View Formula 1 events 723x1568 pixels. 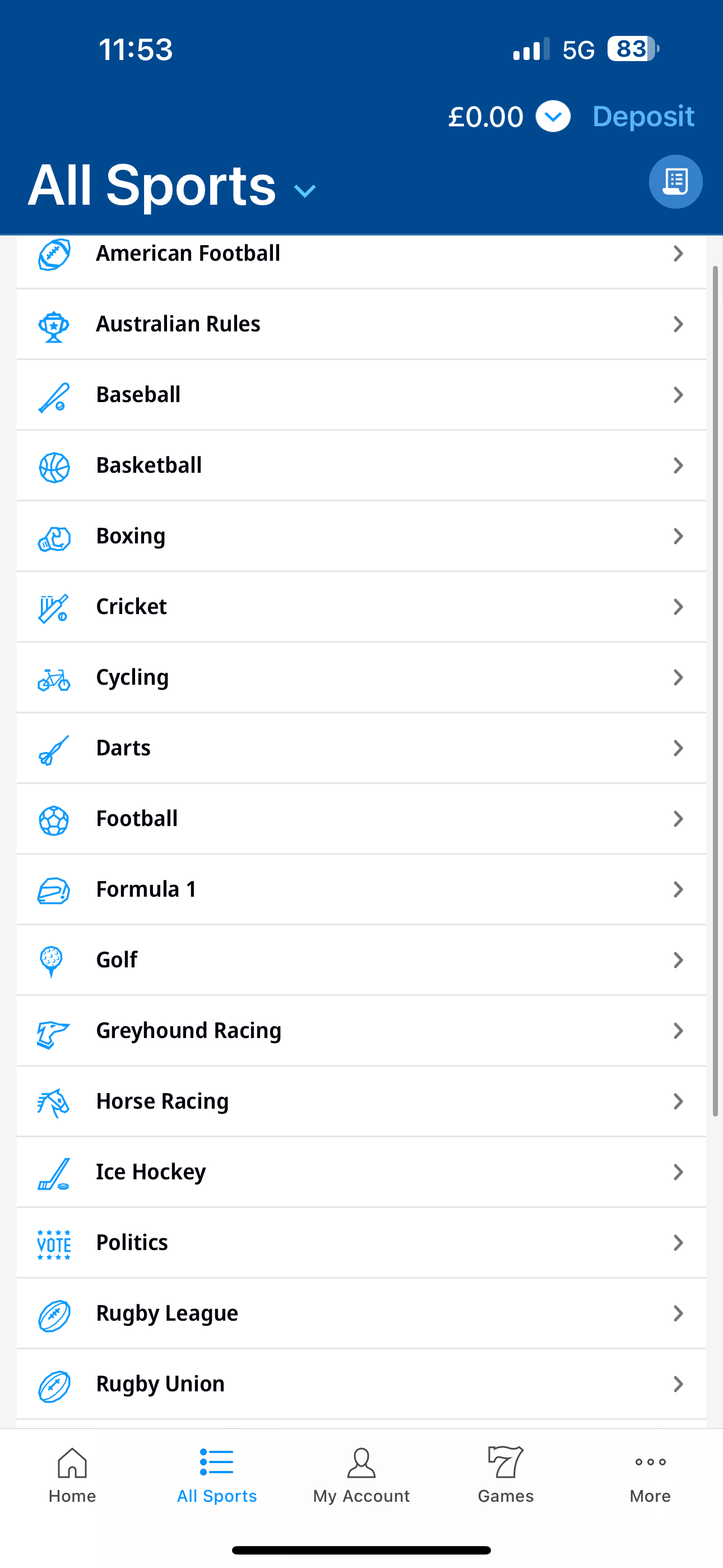tap(360, 889)
